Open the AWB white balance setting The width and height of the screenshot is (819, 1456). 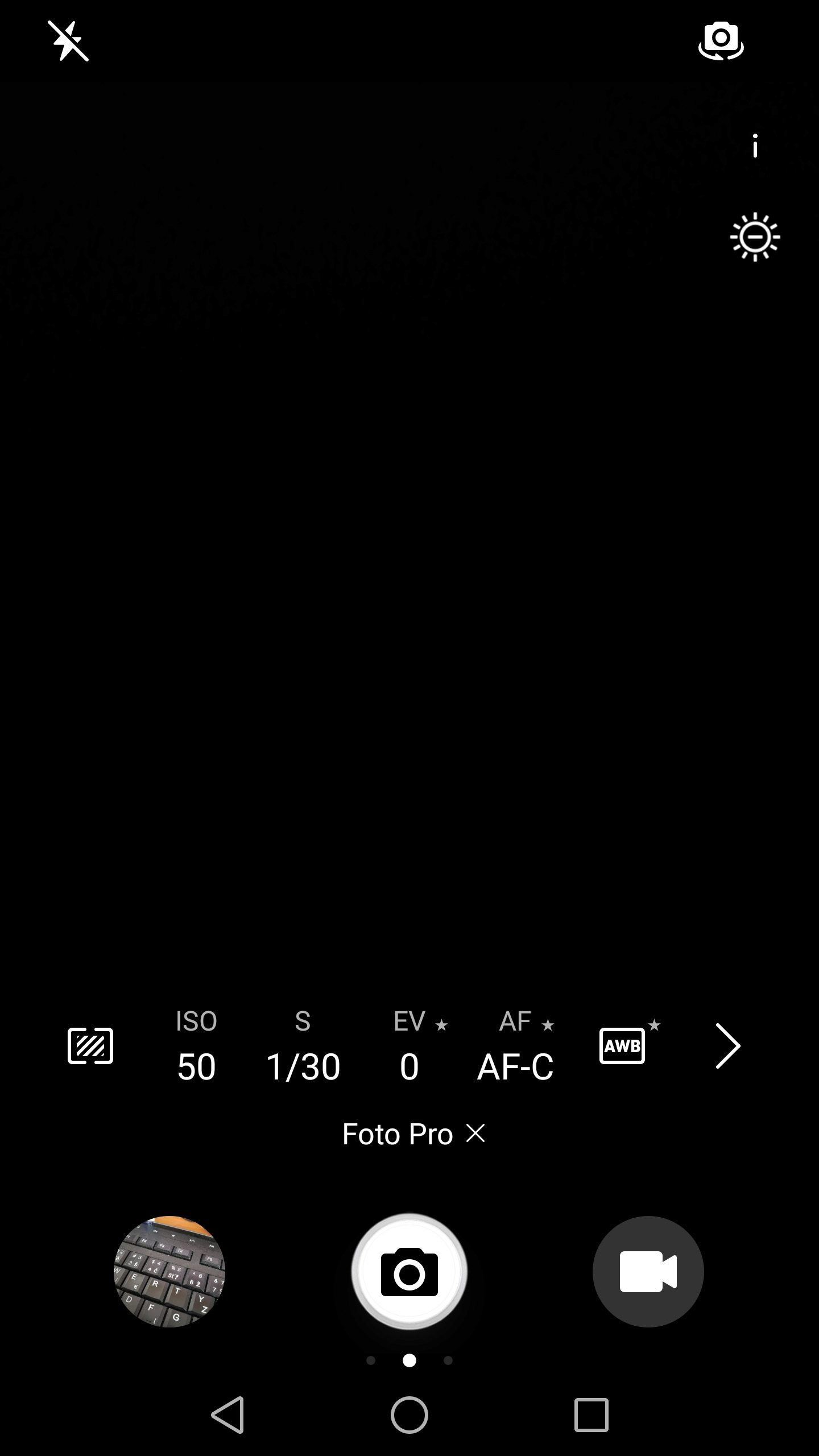622,1045
